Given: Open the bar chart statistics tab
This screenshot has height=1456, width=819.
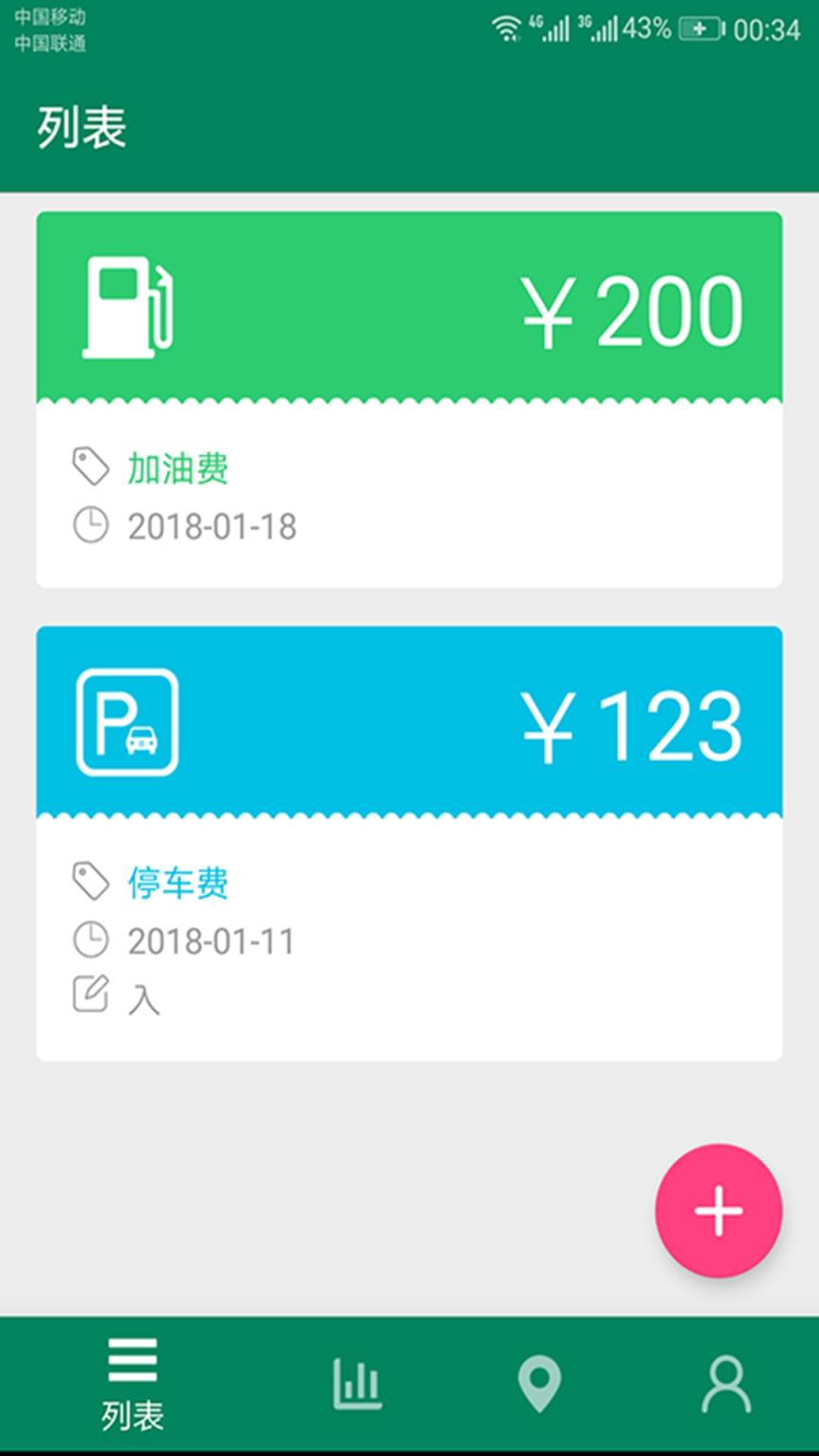Looking at the screenshot, I should (x=356, y=1384).
